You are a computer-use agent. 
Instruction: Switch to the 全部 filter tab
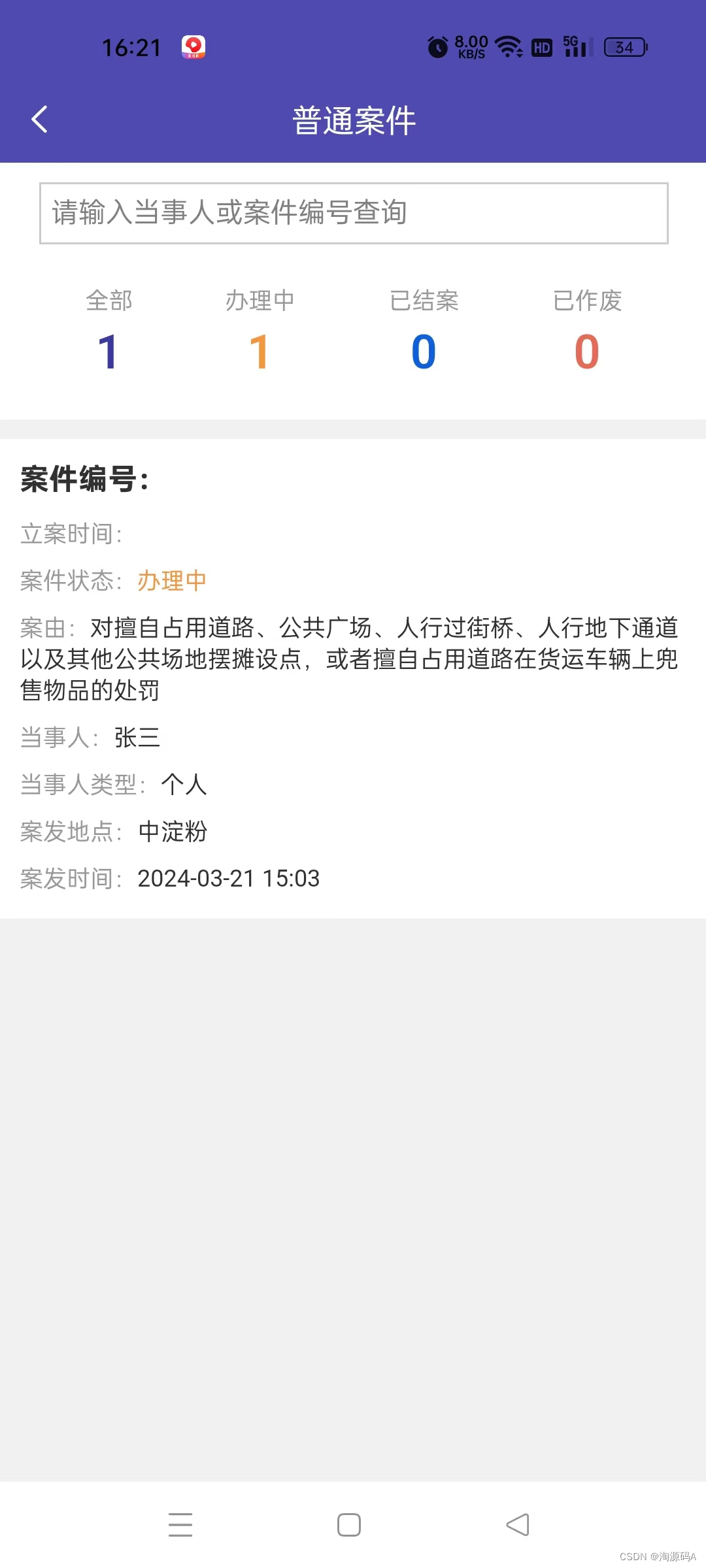[x=109, y=301]
